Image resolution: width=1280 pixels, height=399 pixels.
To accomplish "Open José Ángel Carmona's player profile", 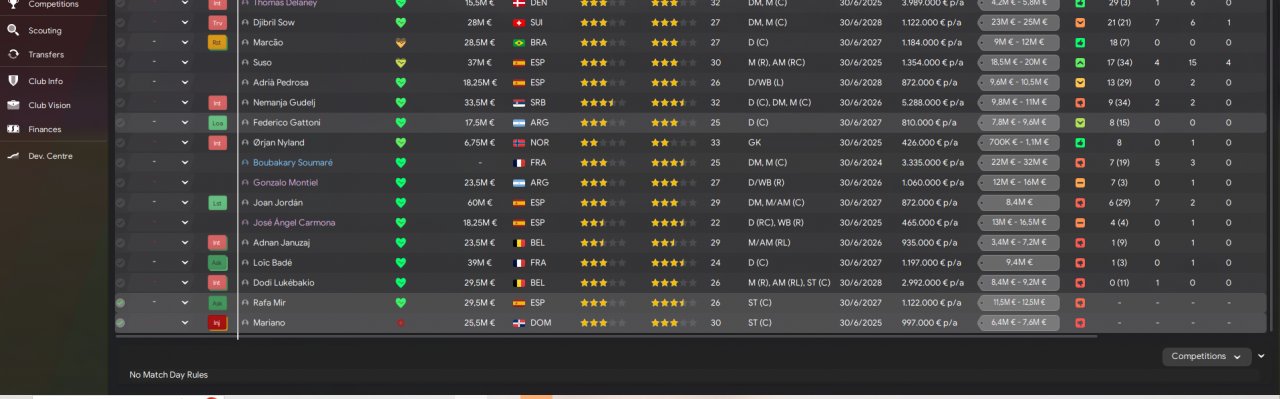I will click(x=293, y=222).
